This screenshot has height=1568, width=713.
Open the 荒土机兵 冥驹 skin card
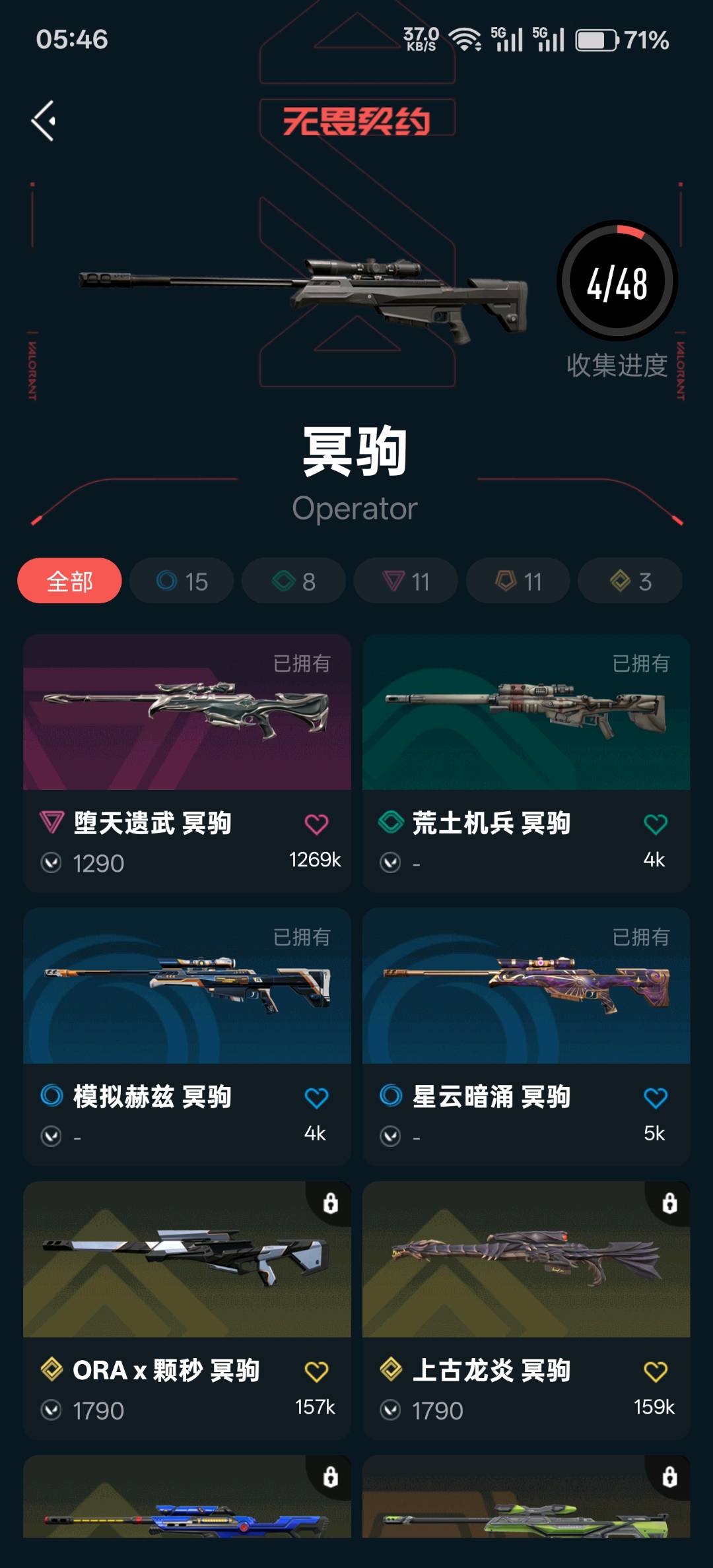click(x=526, y=764)
